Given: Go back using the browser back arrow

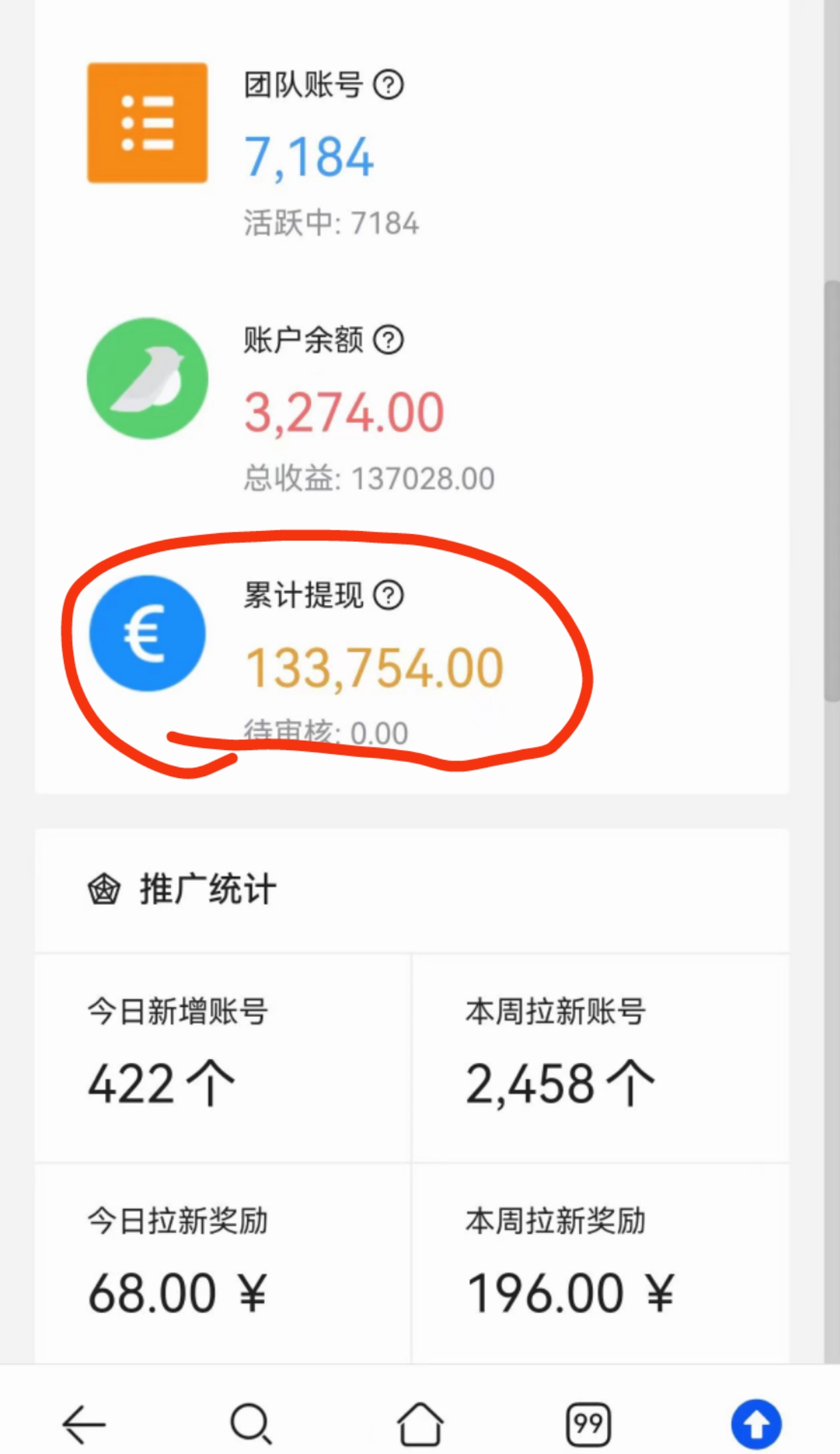Looking at the screenshot, I should [x=84, y=1424].
